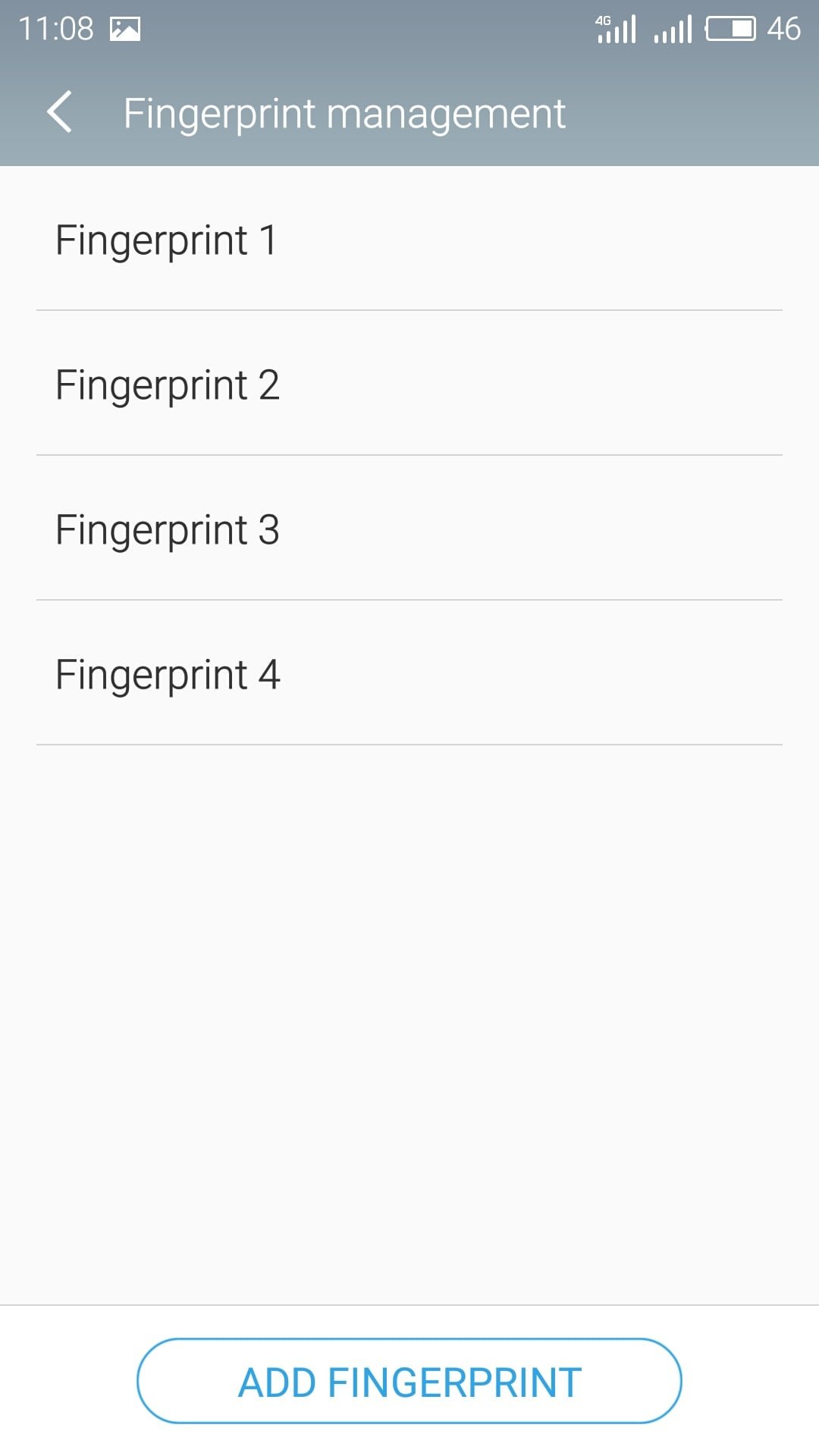819x1456 pixels.
Task: View Fingerprint 4 details
Action: (409, 673)
